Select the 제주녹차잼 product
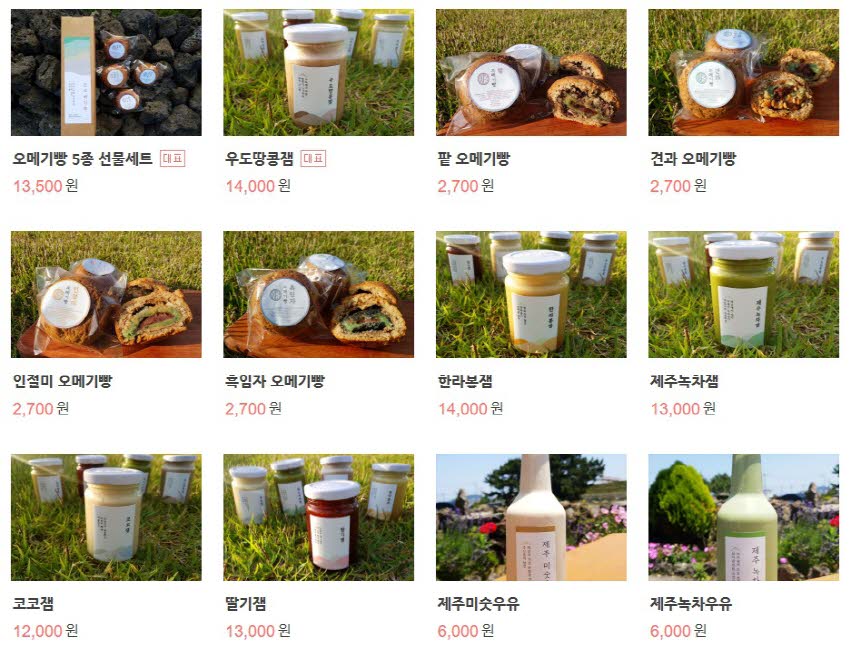The width and height of the screenshot is (850, 652). point(743,295)
